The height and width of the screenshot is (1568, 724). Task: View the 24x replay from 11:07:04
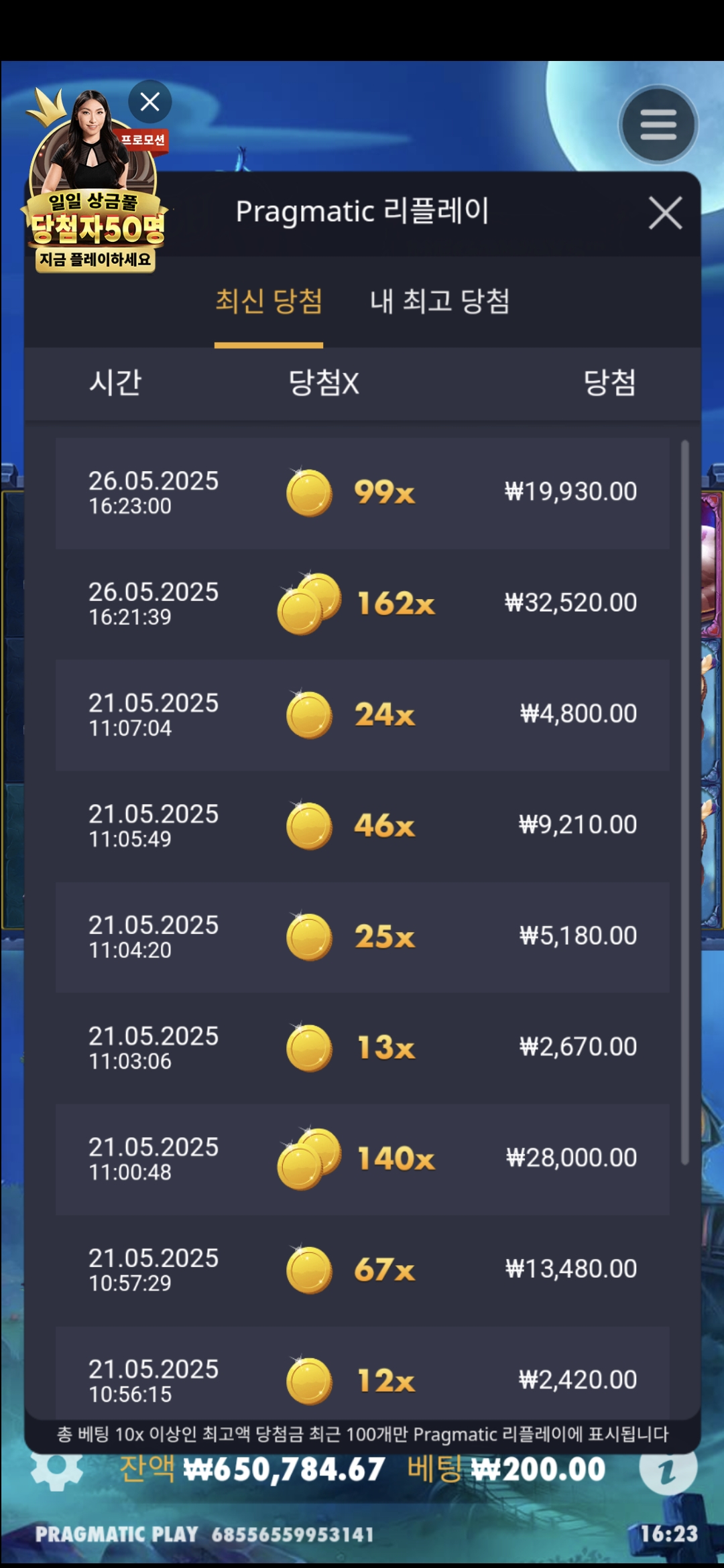click(x=362, y=715)
